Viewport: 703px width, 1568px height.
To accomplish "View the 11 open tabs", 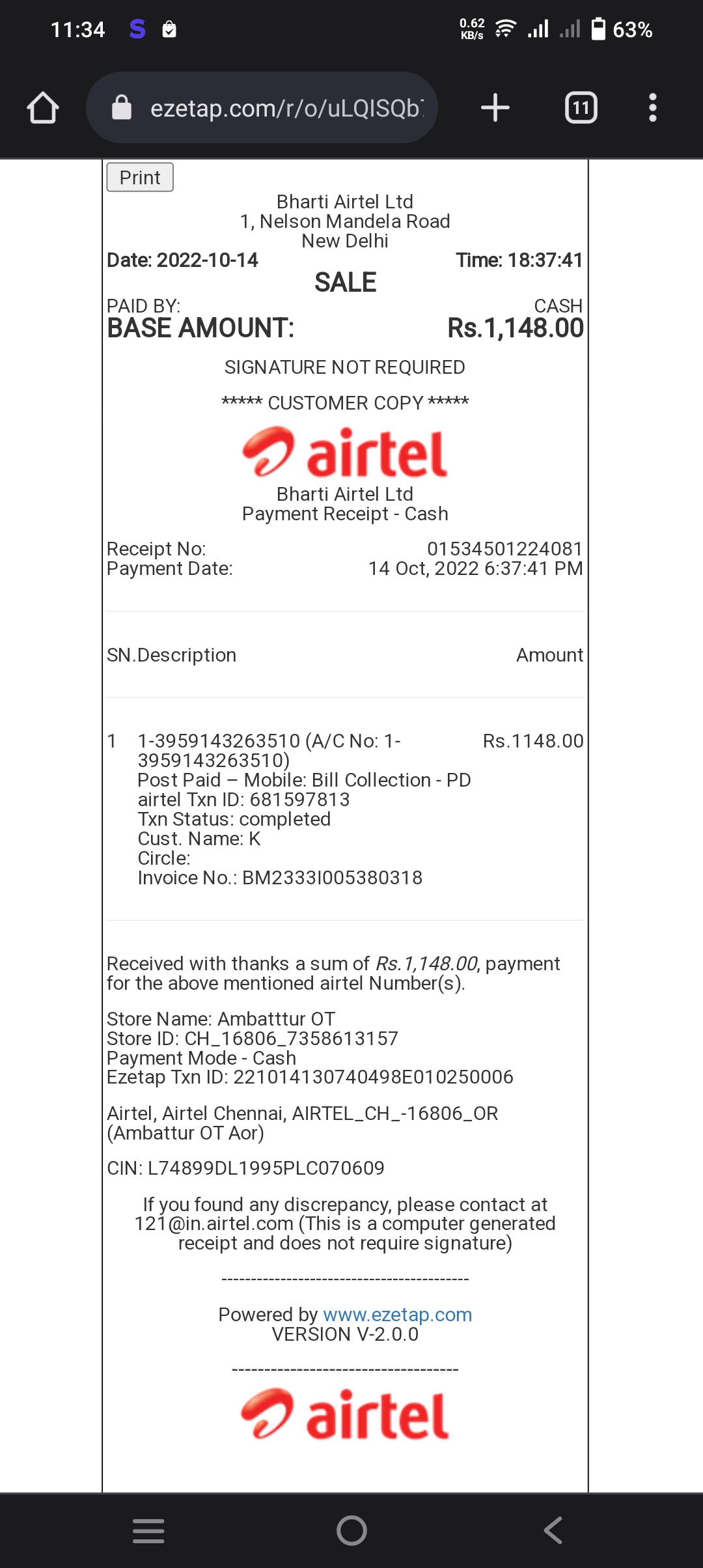I will [581, 107].
